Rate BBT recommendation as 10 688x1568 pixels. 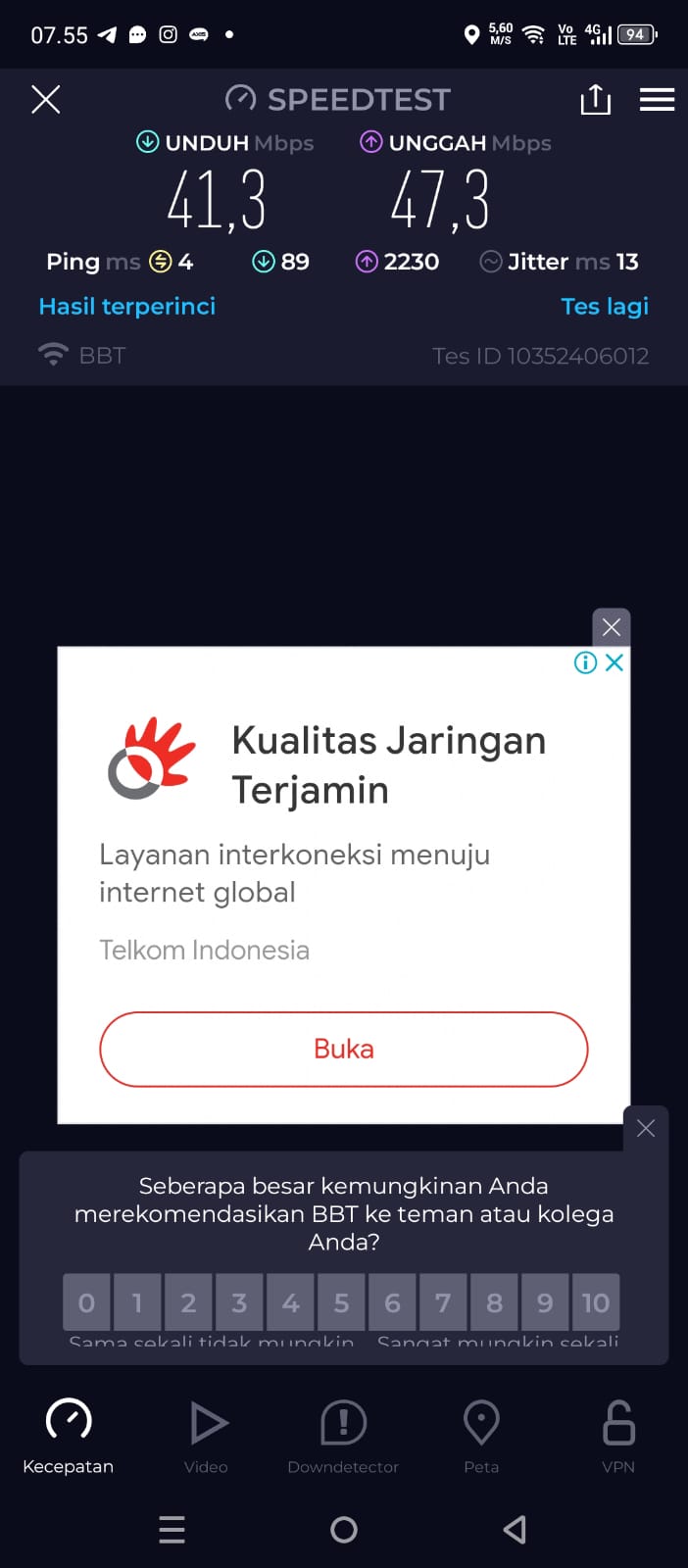(596, 1302)
